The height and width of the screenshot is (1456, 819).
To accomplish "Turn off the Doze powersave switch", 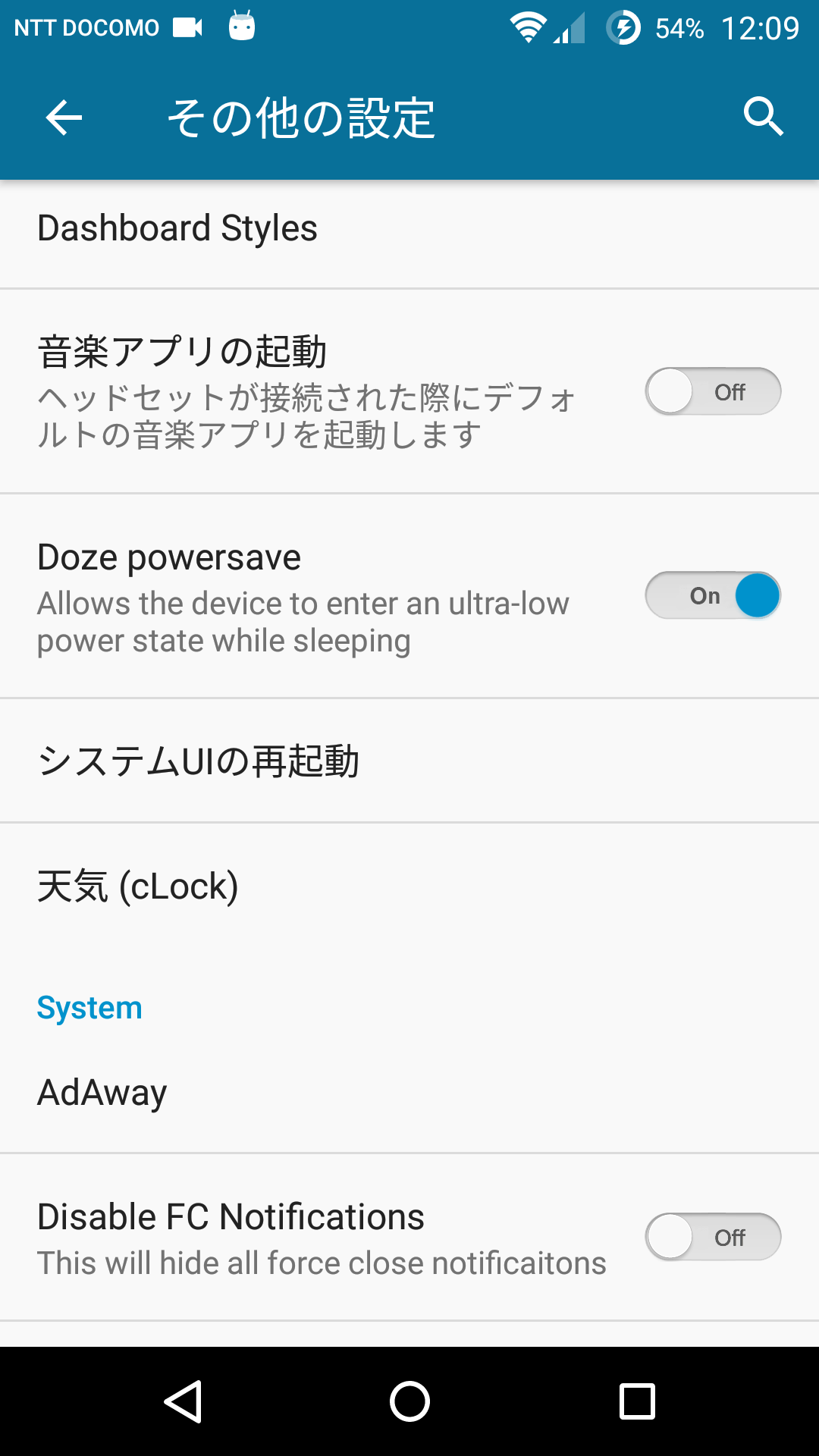I will coord(713,595).
